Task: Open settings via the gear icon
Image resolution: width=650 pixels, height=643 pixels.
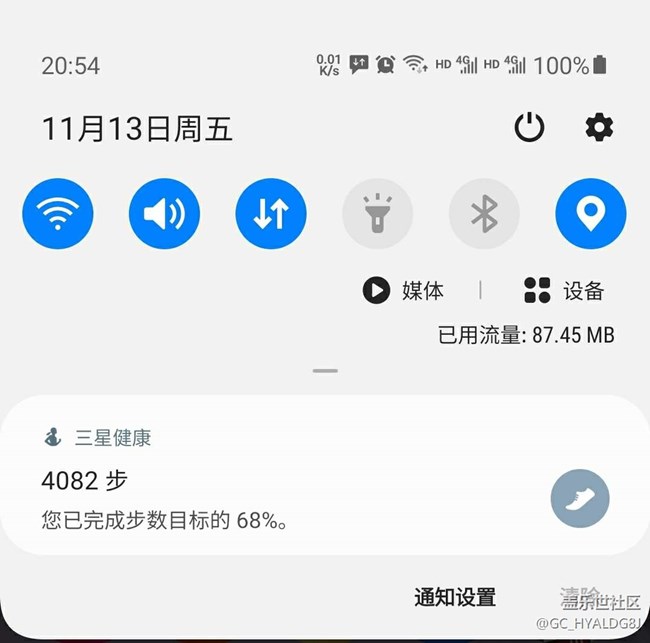Action: (599, 128)
